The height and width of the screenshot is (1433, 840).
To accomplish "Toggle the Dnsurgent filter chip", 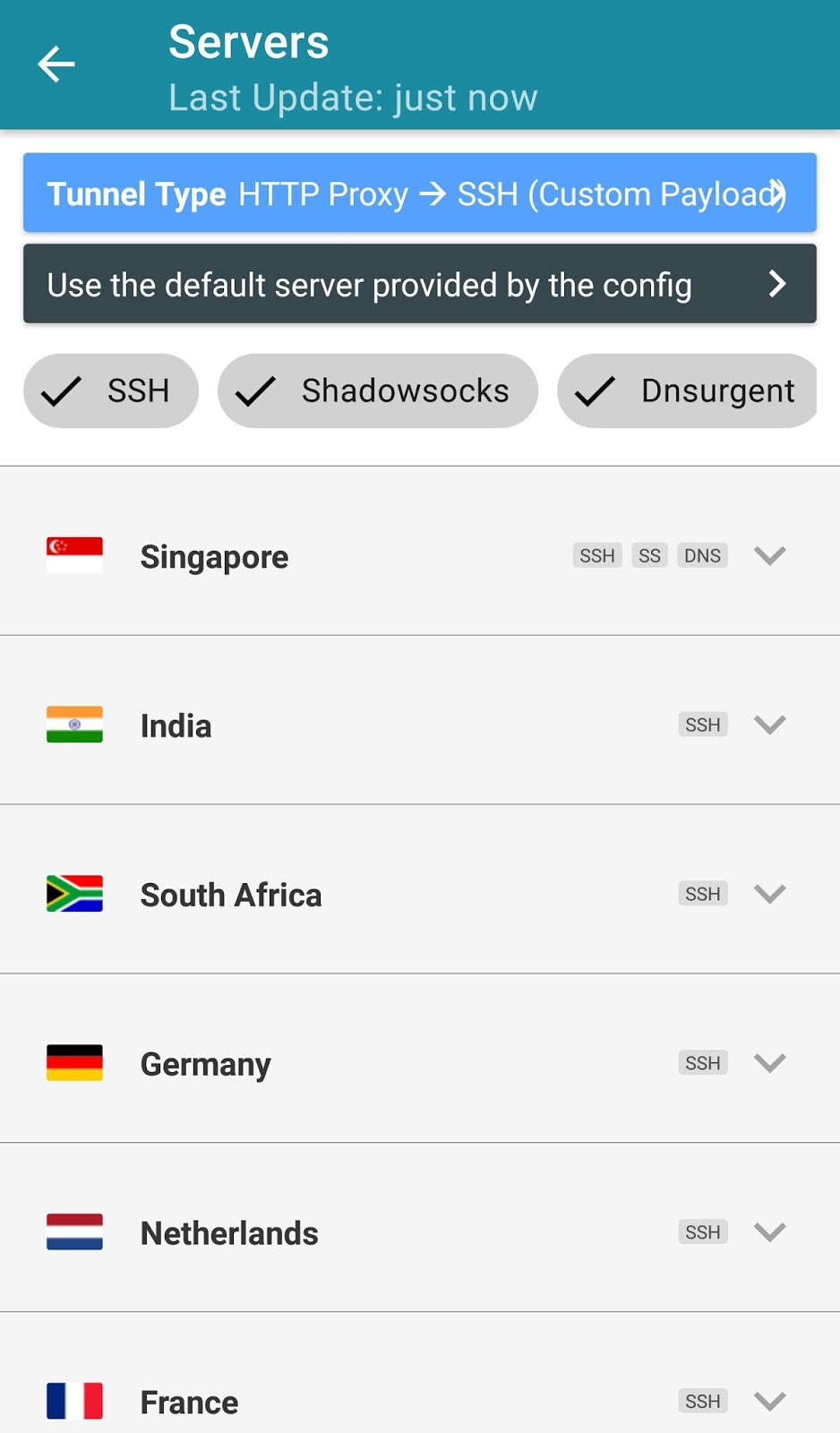I will 687,391.
